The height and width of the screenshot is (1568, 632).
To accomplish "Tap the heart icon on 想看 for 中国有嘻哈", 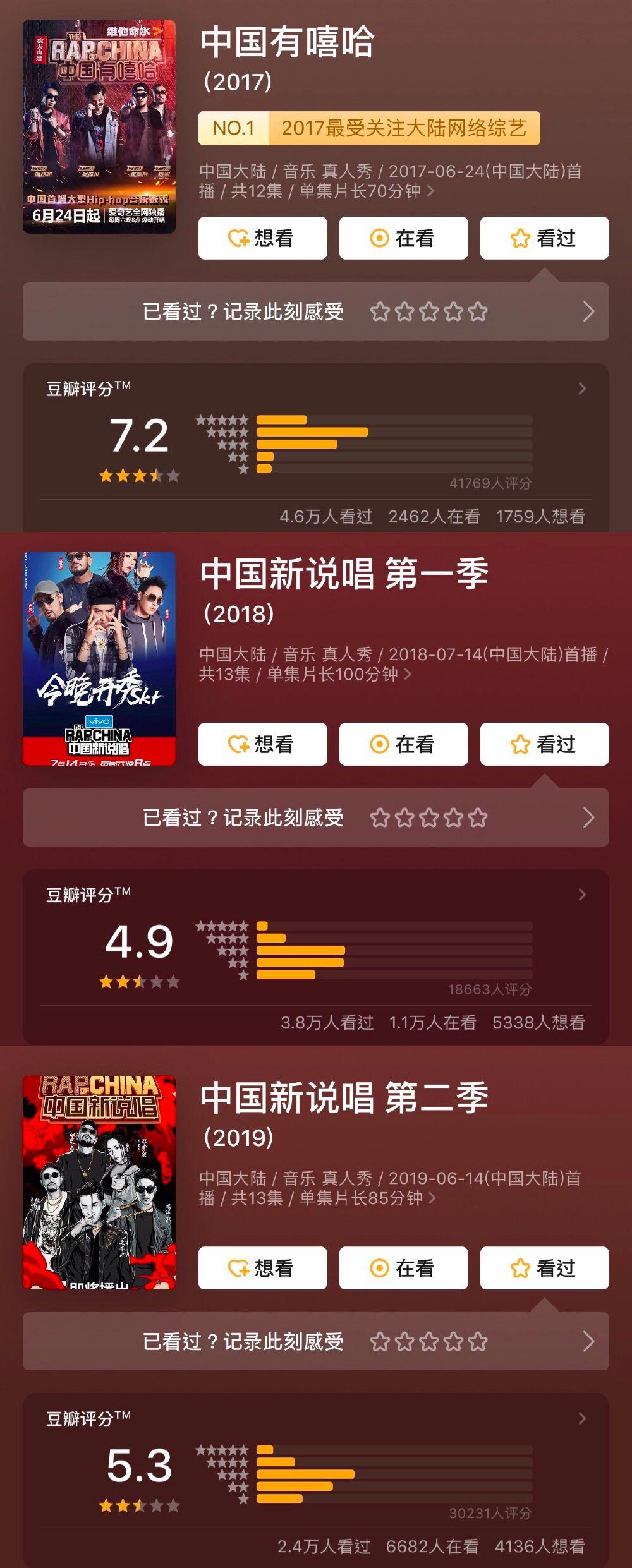I will [x=238, y=238].
